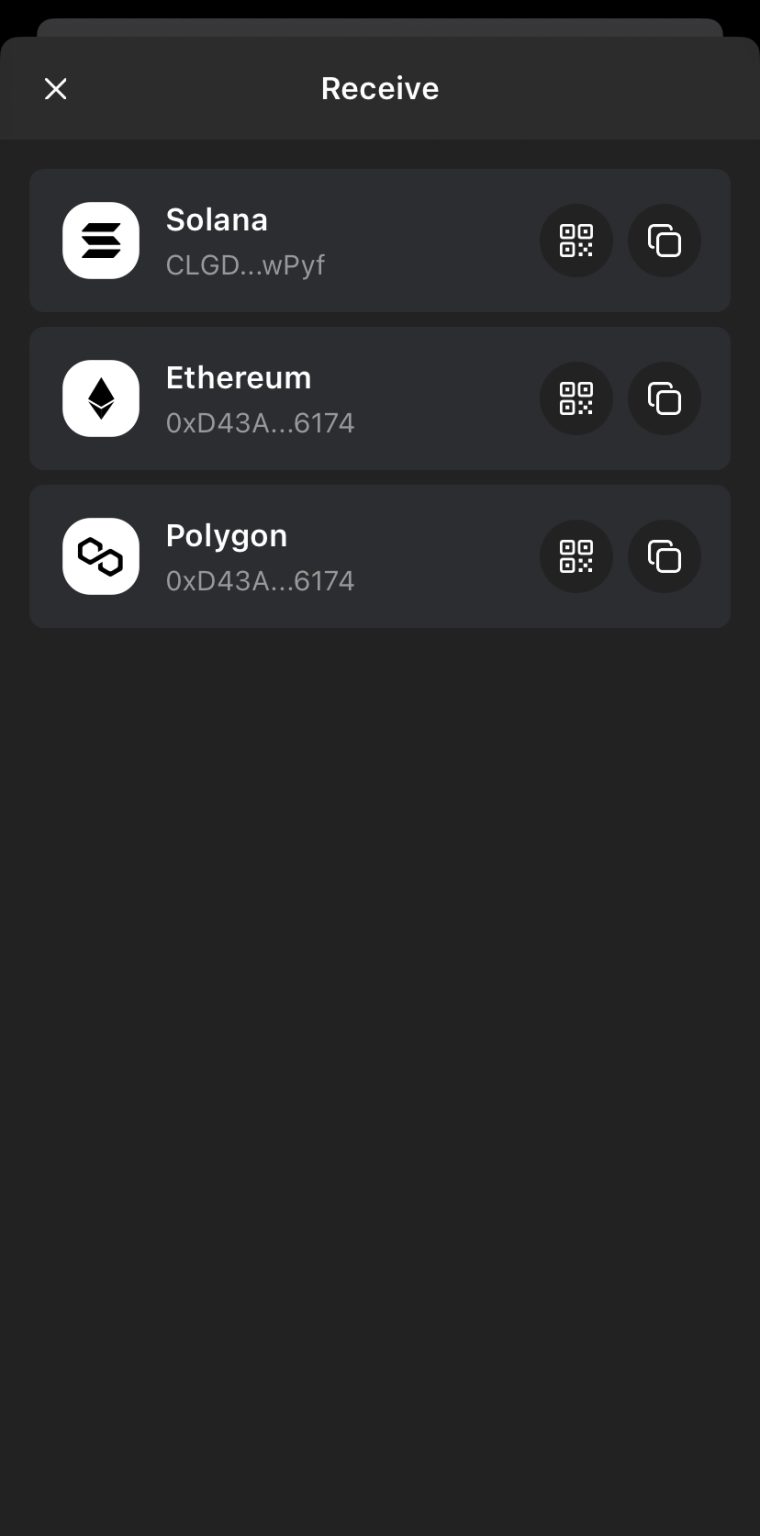Tap the Receive title header
760x1536 pixels.
pos(379,89)
